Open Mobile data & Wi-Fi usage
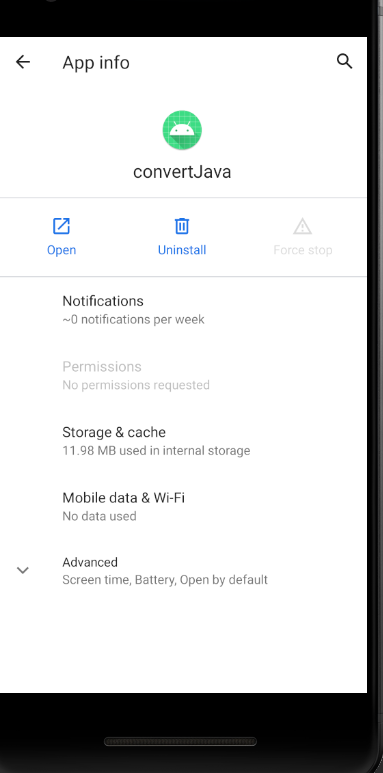The height and width of the screenshot is (773, 383). (183, 507)
